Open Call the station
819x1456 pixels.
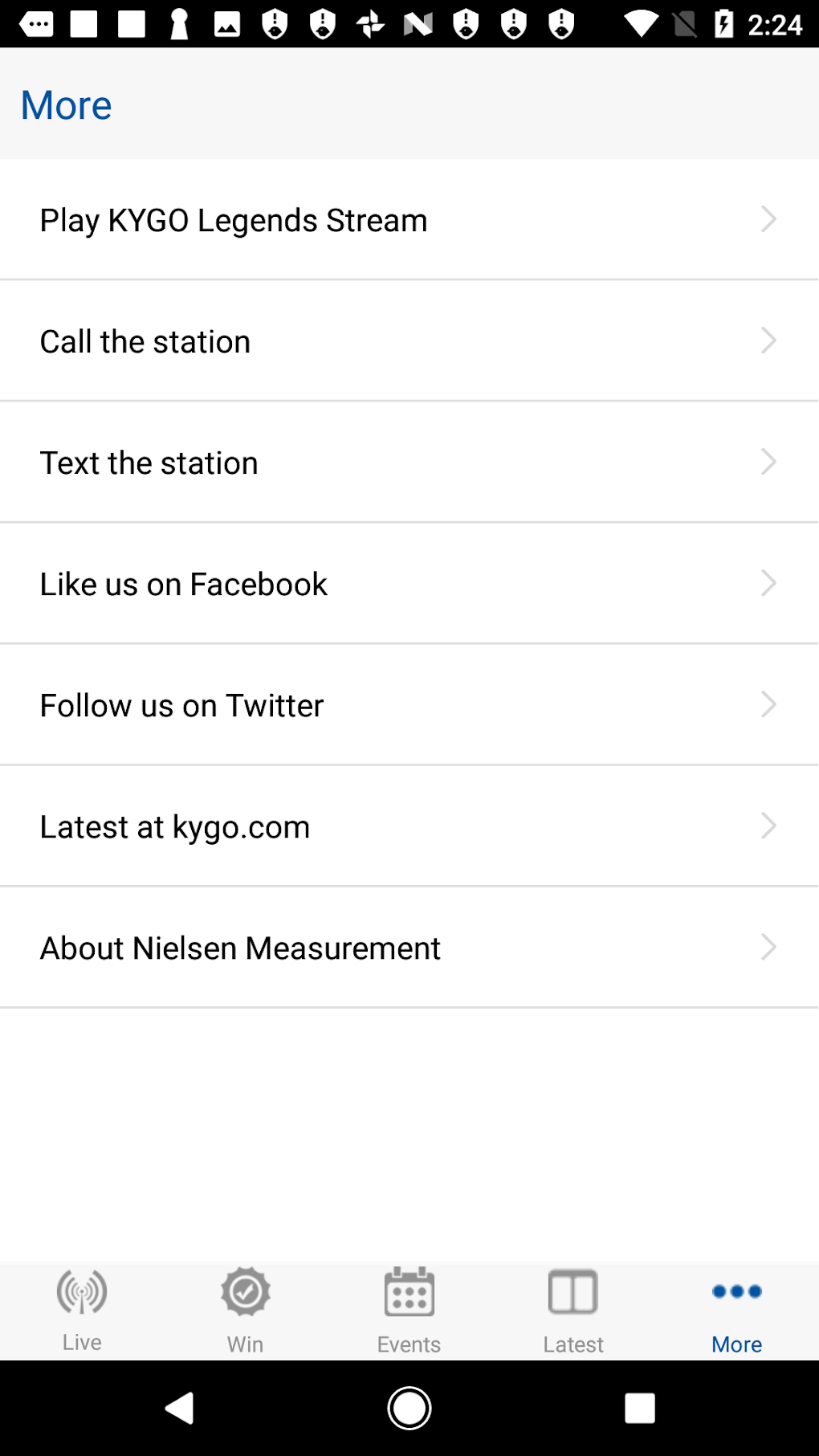[409, 341]
